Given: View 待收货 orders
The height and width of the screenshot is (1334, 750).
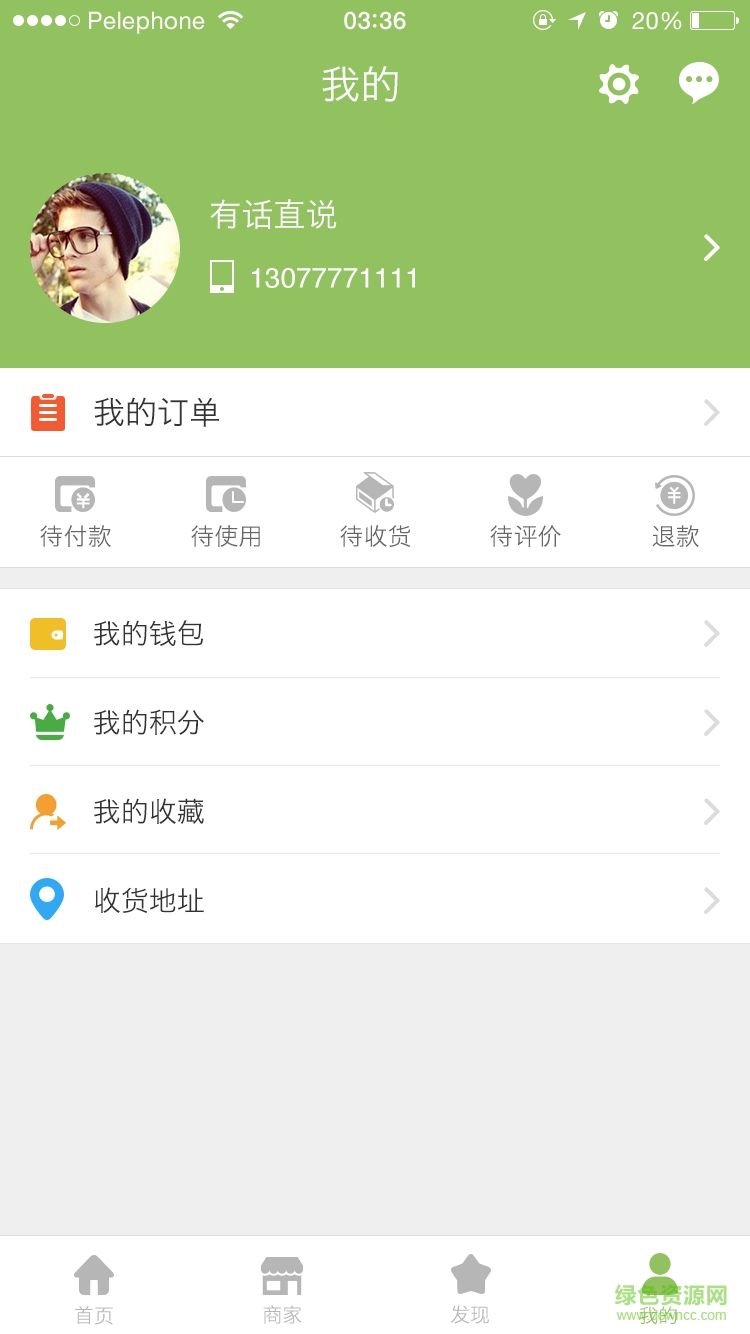Looking at the screenshot, I should 375,512.
